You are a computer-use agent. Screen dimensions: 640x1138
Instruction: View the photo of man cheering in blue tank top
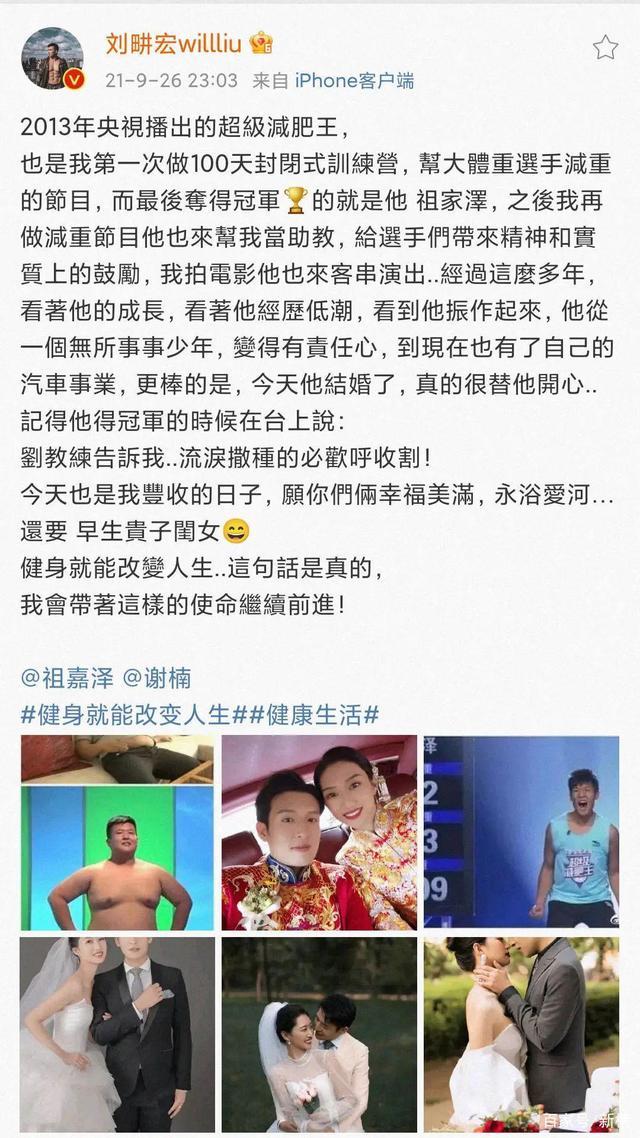point(521,832)
